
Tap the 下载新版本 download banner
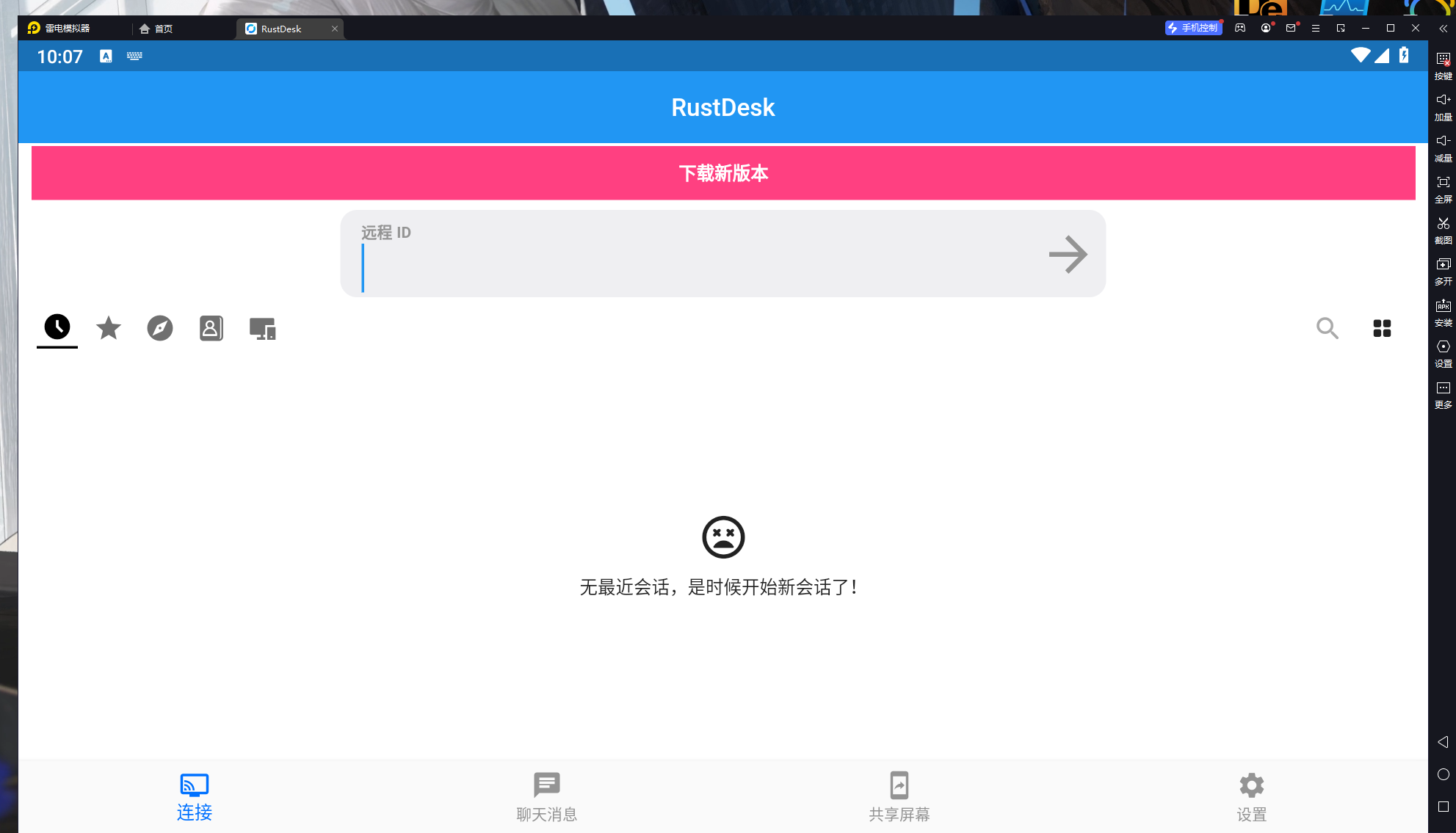coord(723,173)
